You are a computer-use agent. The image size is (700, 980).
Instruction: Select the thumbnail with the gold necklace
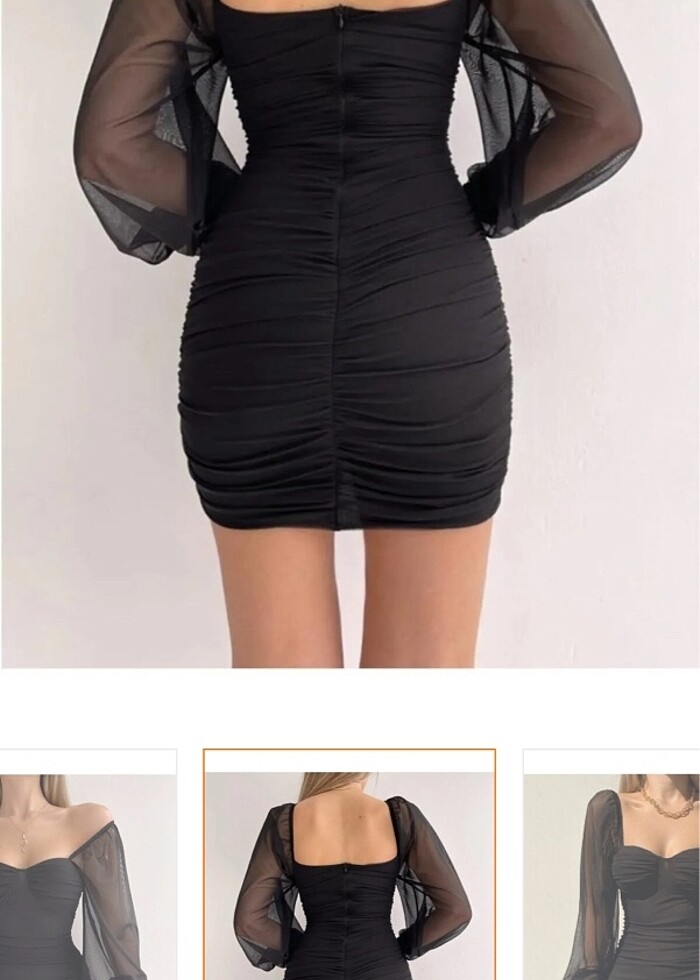coord(612,866)
